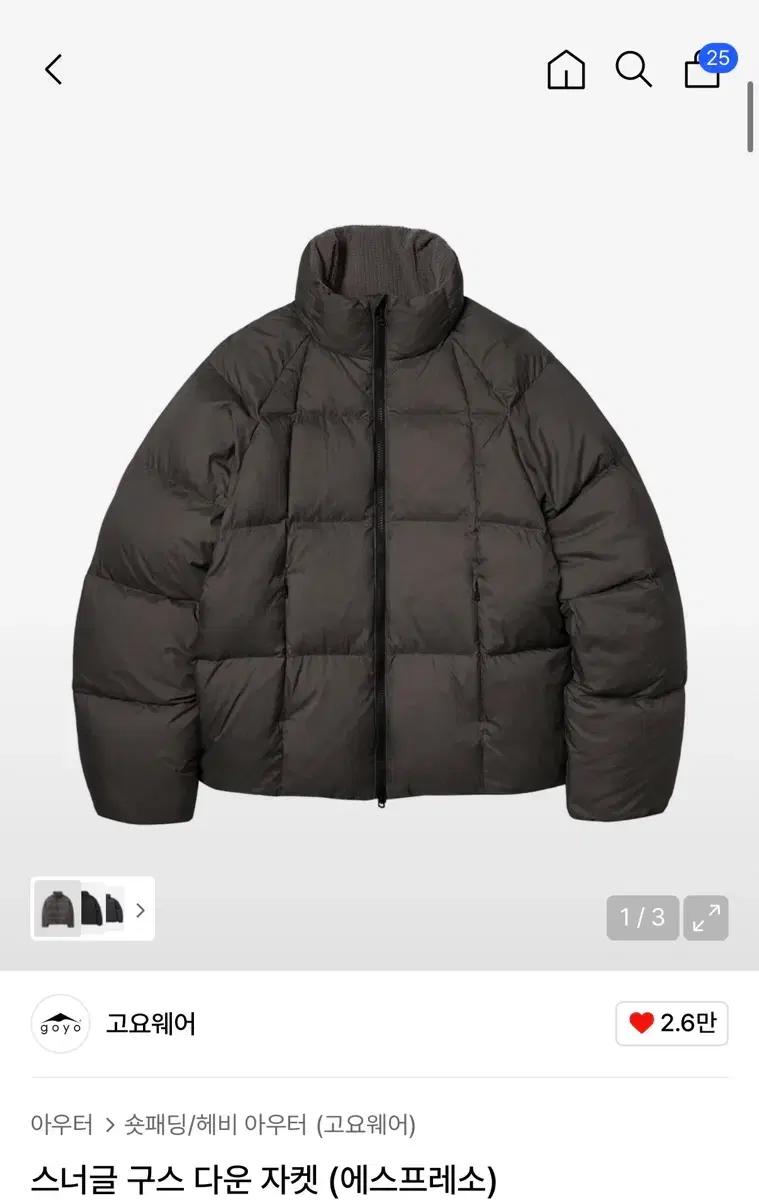759x1200 pixels.
Task: Expand the product image to fullscreen
Action: point(706,917)
